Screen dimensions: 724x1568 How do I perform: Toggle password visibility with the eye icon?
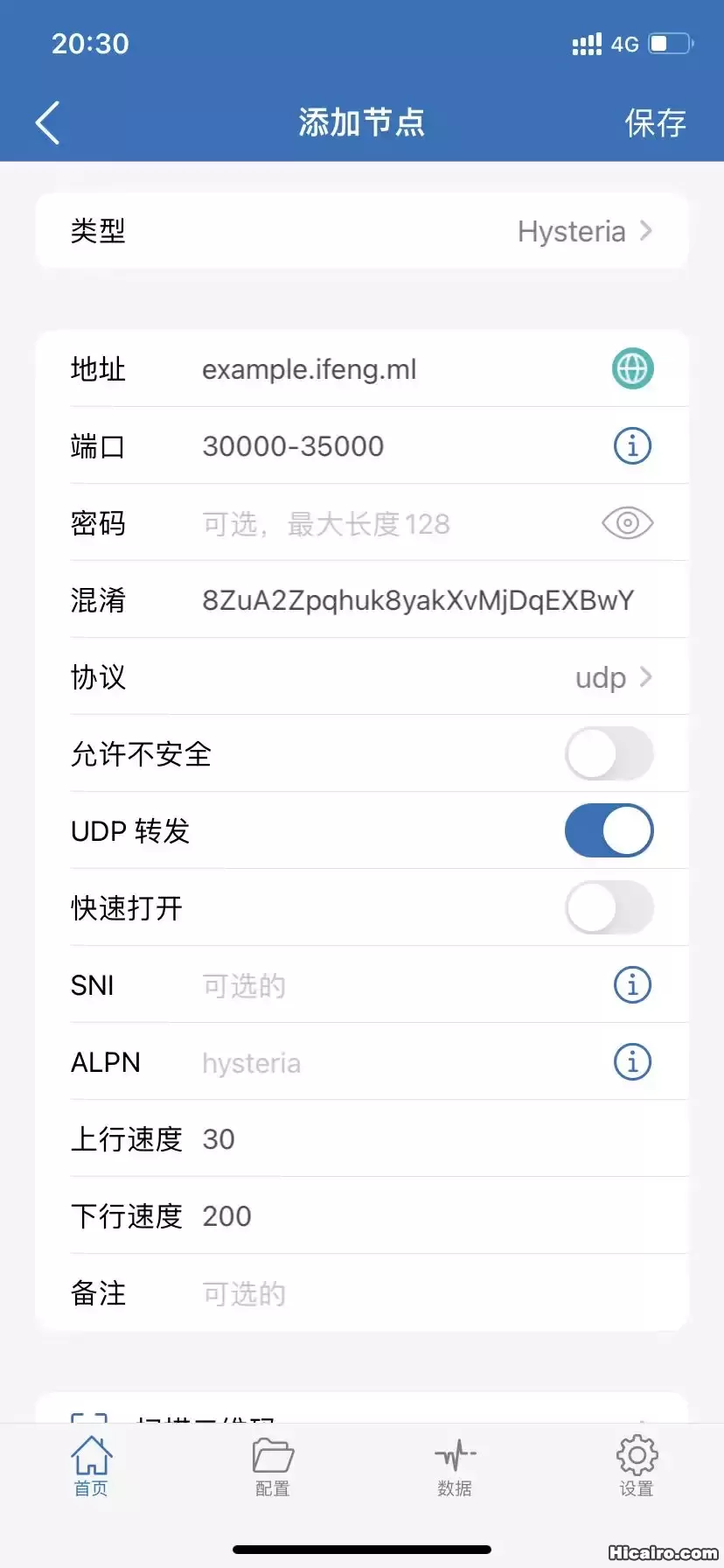pos(628,523)
